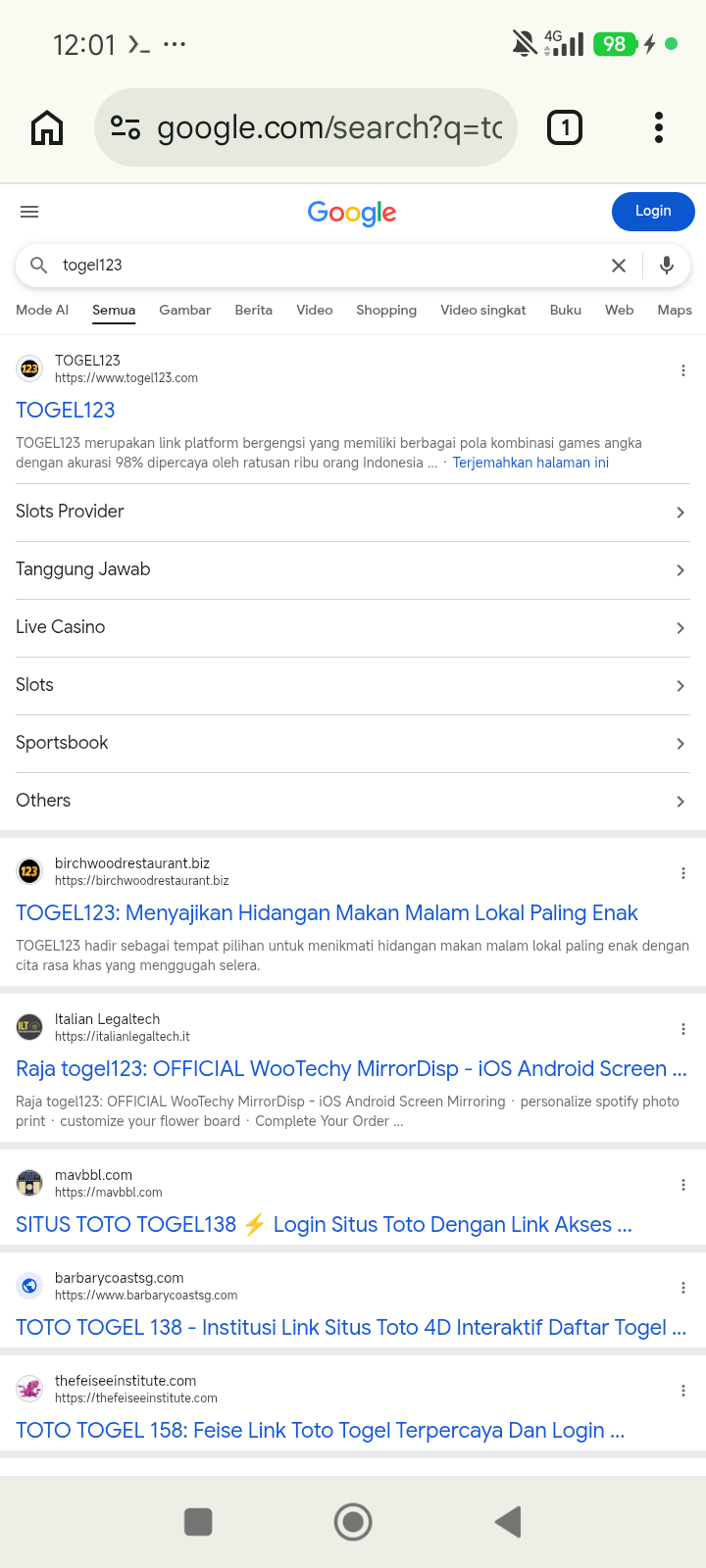
Task: Start voice search with the microphone
Action: [667, 266]
